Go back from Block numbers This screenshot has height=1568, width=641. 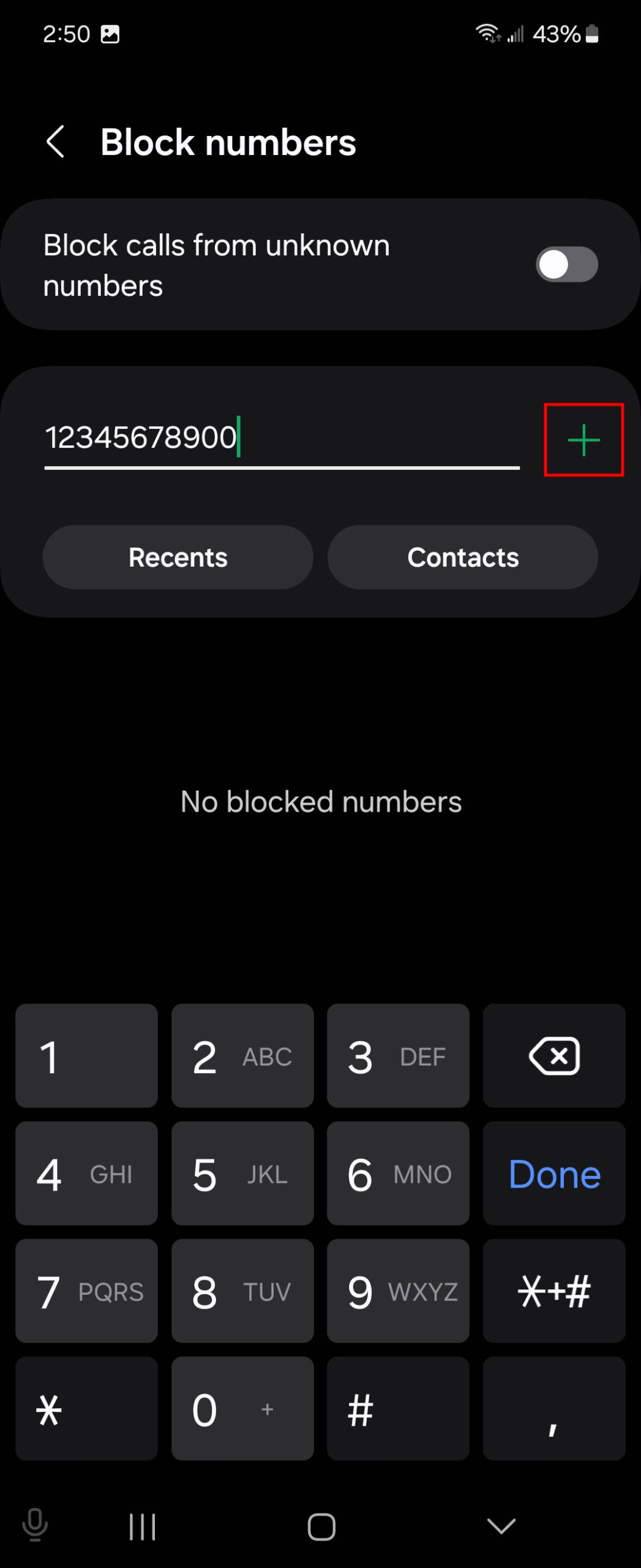pos(56,142)
